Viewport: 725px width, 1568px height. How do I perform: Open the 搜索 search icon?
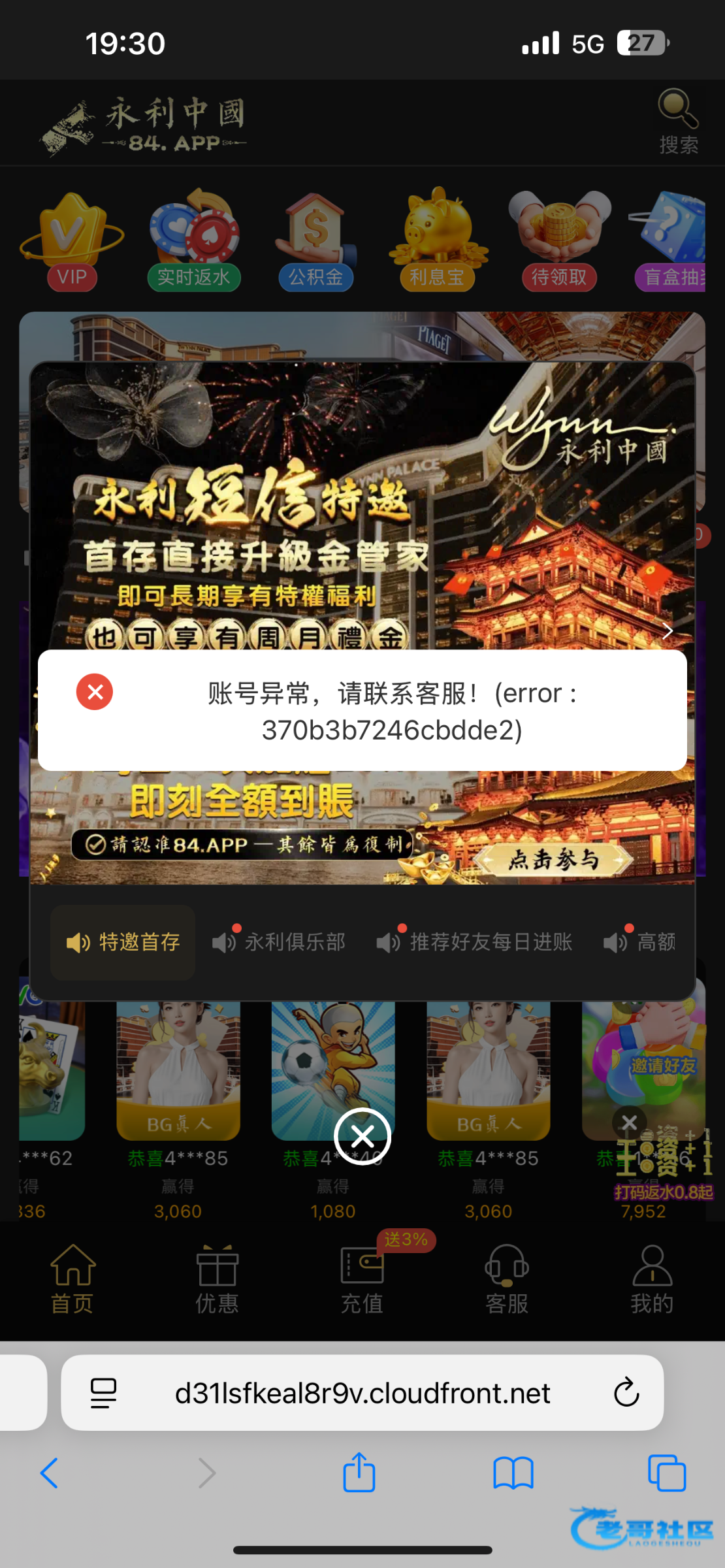click(x=679, y=122)
